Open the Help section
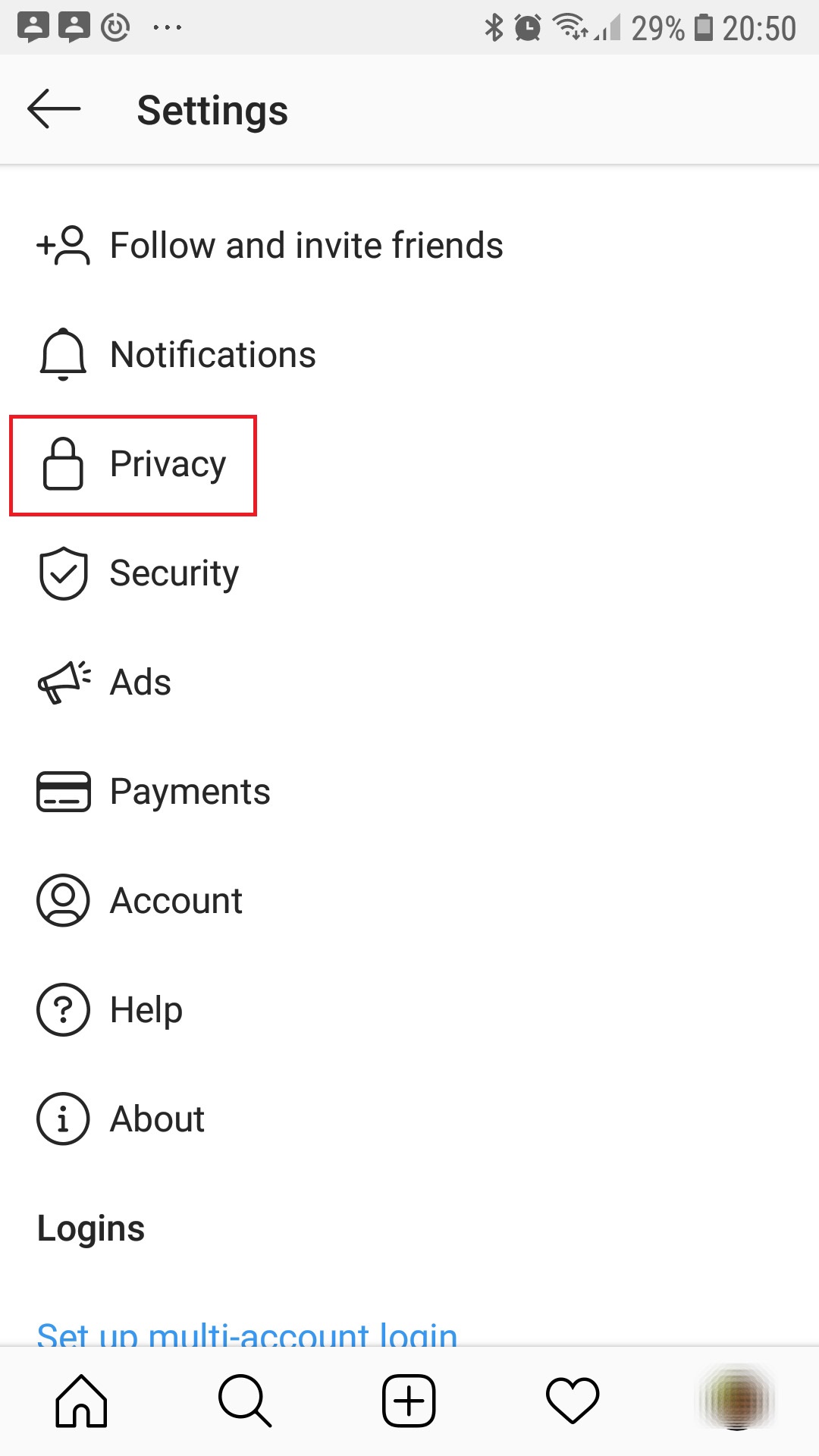 pyautogui.click(x=409, y=1010)
